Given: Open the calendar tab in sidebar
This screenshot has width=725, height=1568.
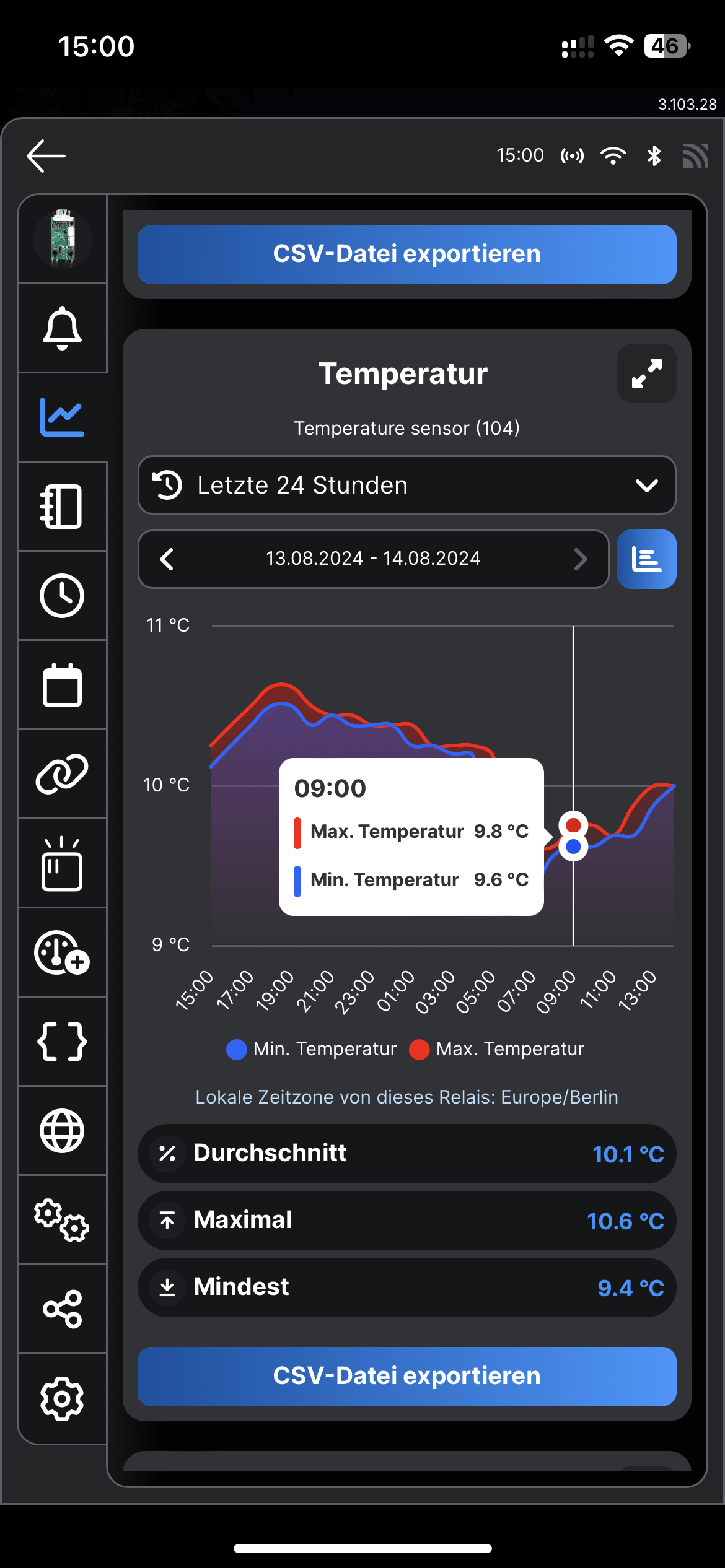Looking at the screenshot, I should point(62,685).
